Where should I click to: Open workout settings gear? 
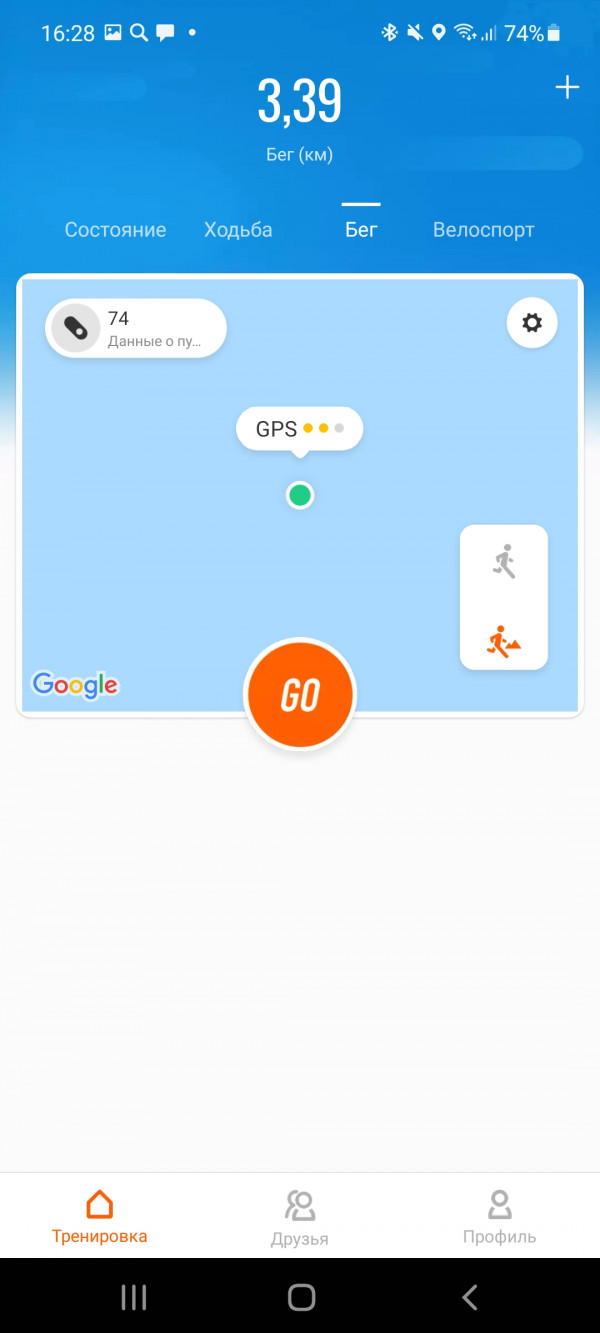point(532,323)
